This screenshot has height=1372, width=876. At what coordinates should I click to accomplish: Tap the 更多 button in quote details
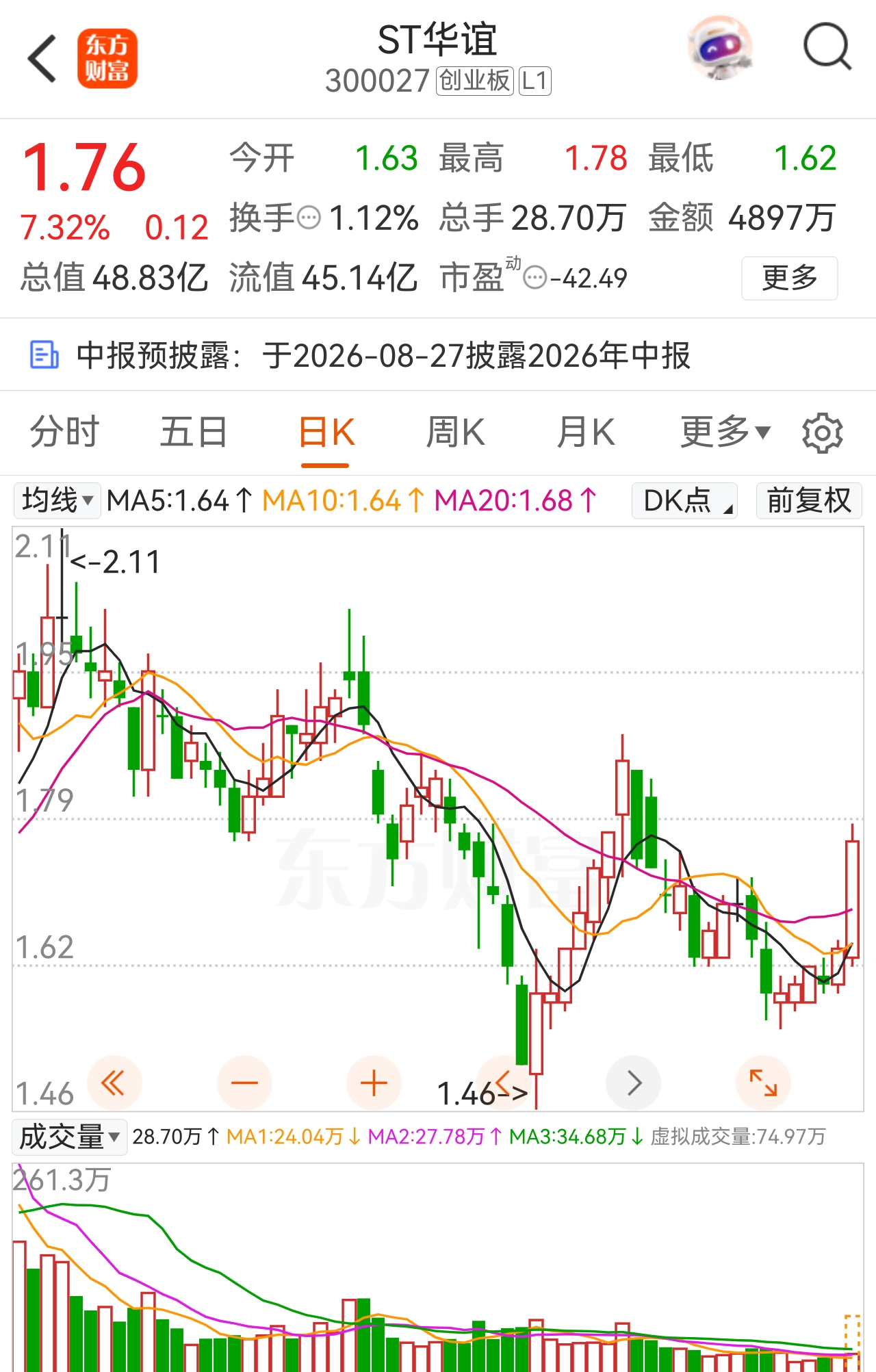pos(789,278)
